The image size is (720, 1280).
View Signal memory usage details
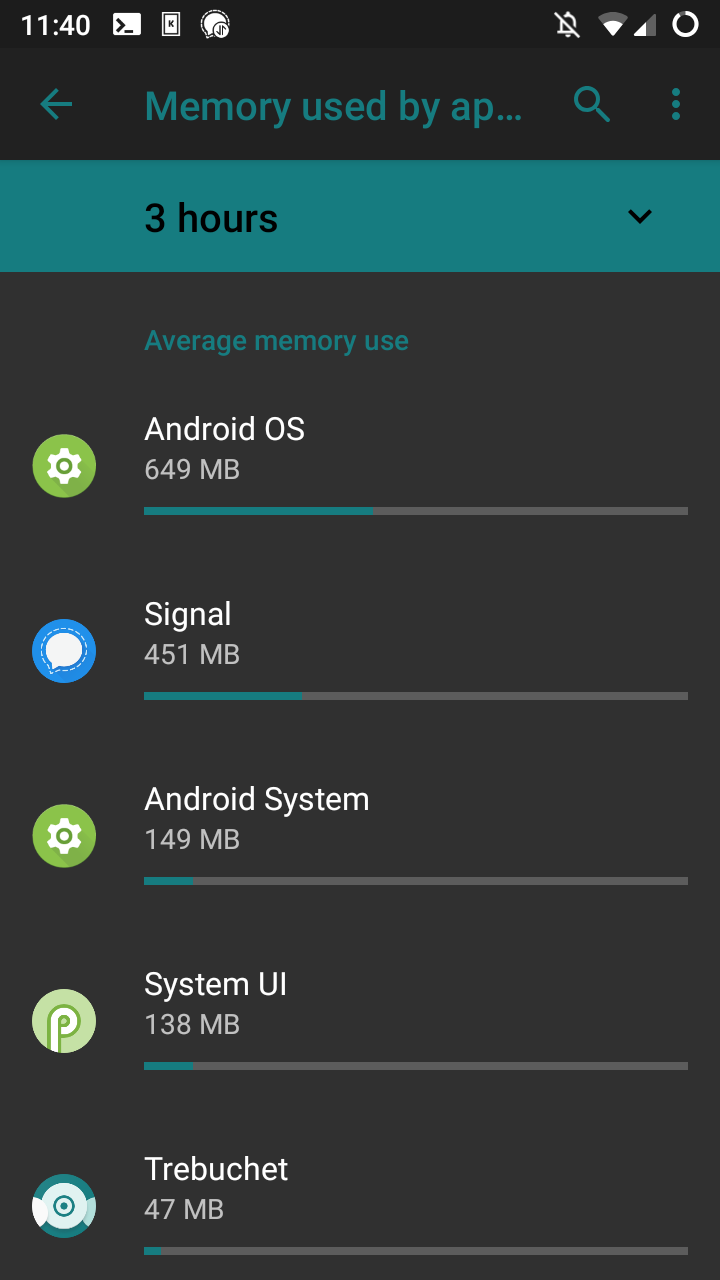(x=360, y=651)
